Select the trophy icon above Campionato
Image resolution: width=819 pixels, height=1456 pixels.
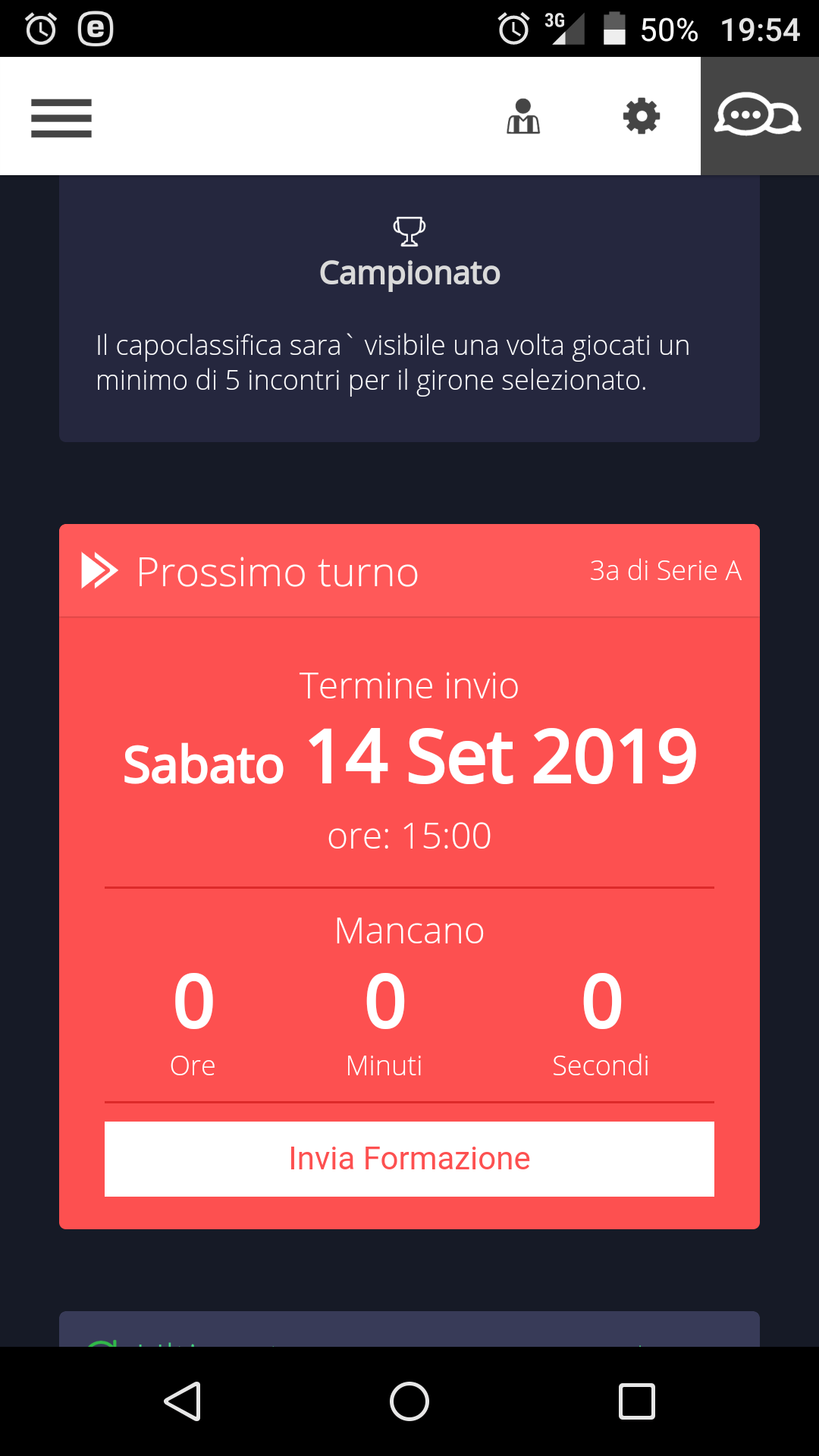409,230
